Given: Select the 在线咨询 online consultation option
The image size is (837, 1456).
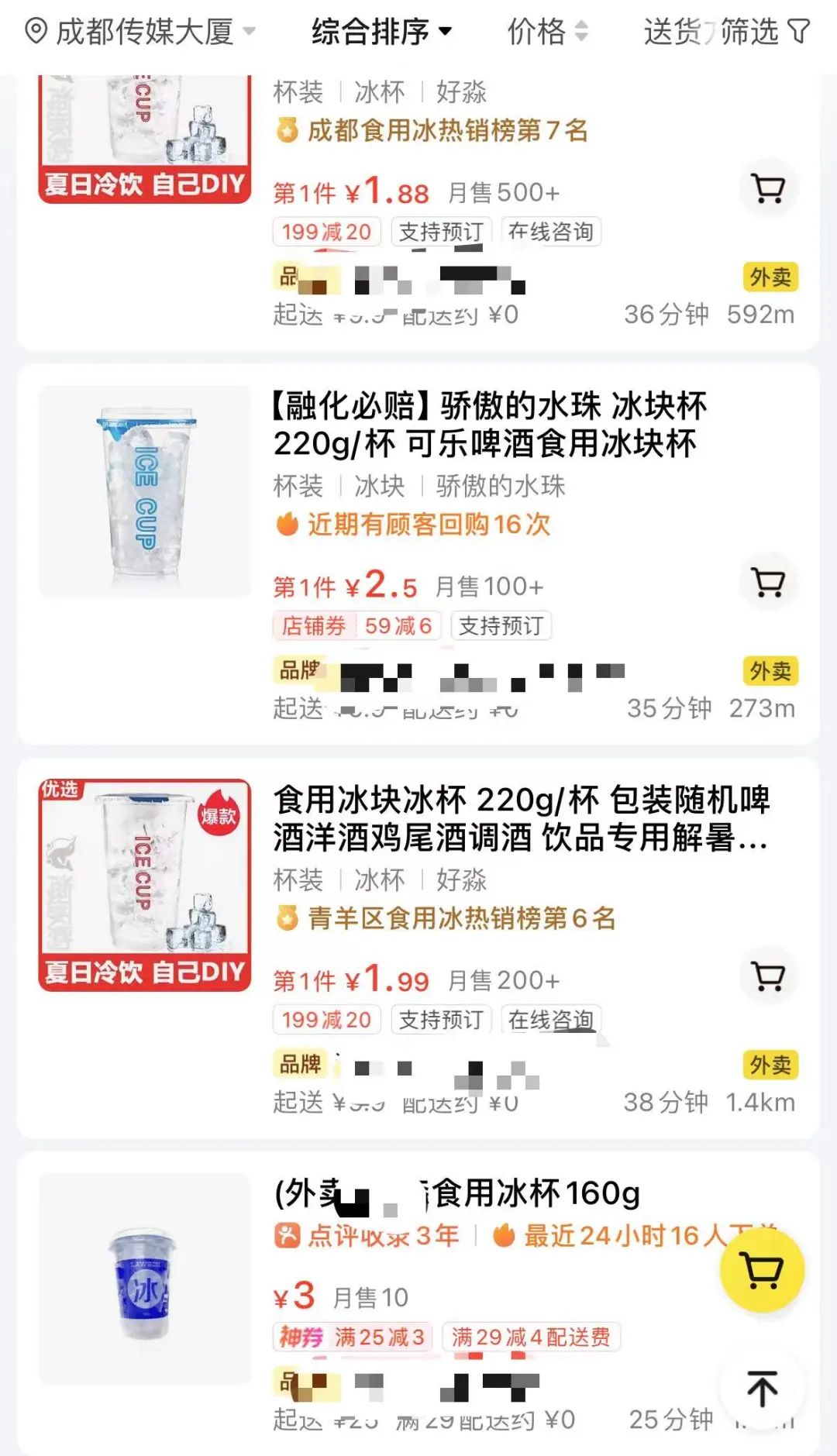Looking at the screenshot, I should pyautogui.click(x=552, y=231).
